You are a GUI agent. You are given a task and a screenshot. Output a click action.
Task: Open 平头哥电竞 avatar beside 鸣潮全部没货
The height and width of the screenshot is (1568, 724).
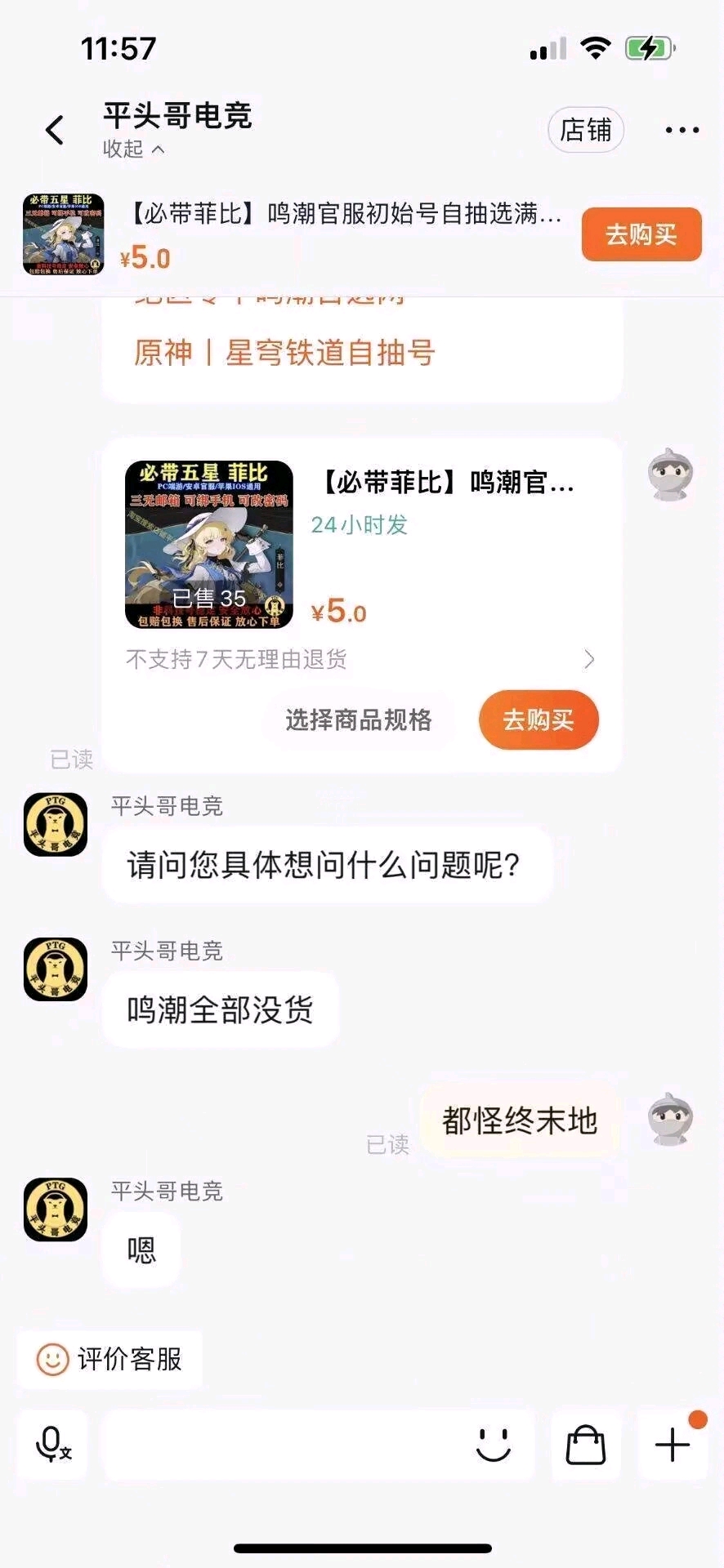click(x=56, y=969)
